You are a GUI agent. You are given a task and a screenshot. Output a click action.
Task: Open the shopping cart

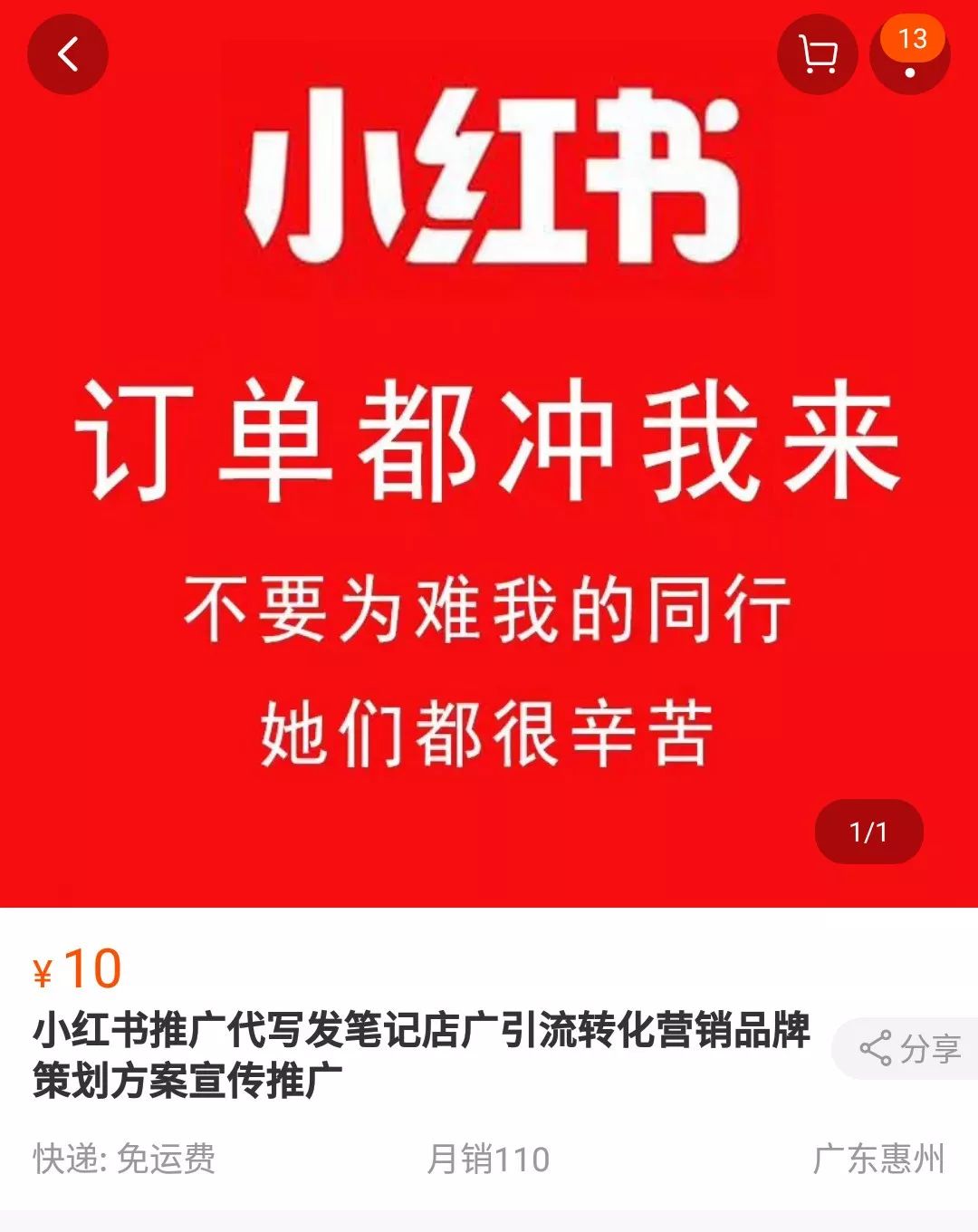tap(818, 54)
